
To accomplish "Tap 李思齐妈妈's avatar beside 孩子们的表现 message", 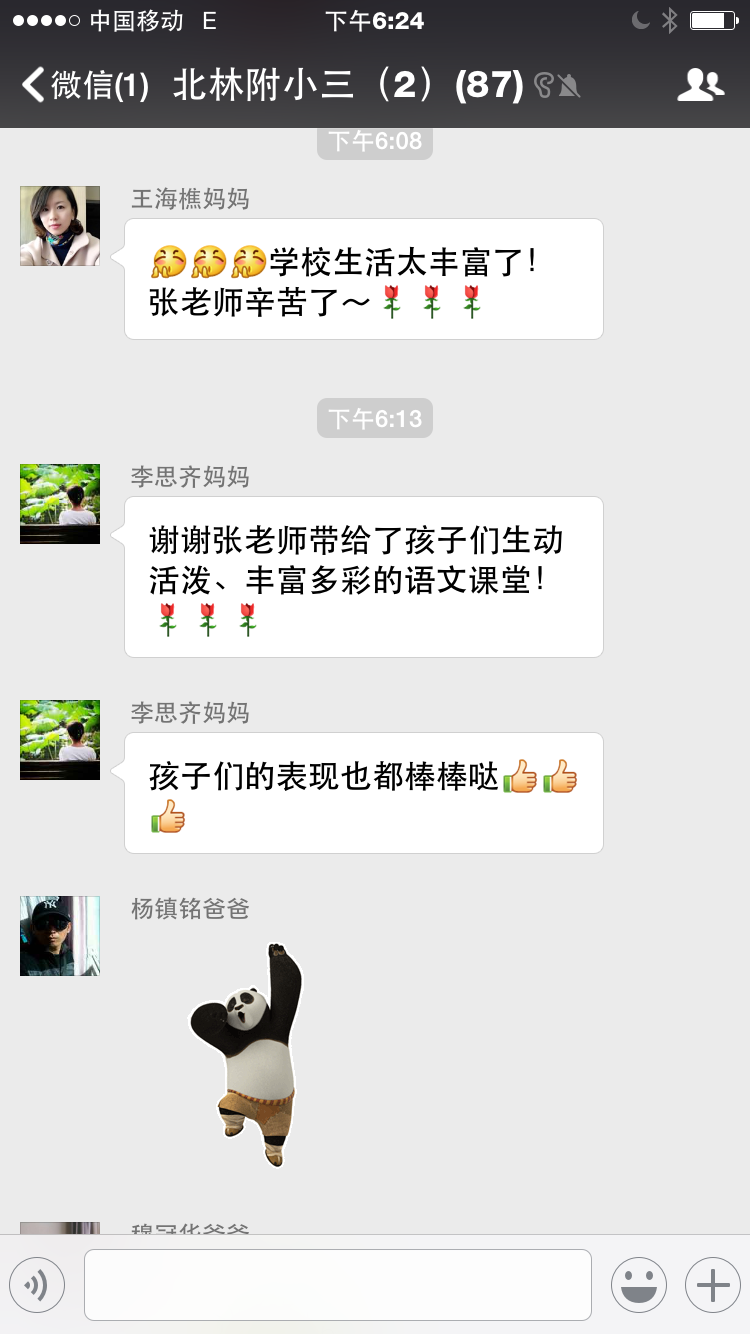I will click(60, 740).
